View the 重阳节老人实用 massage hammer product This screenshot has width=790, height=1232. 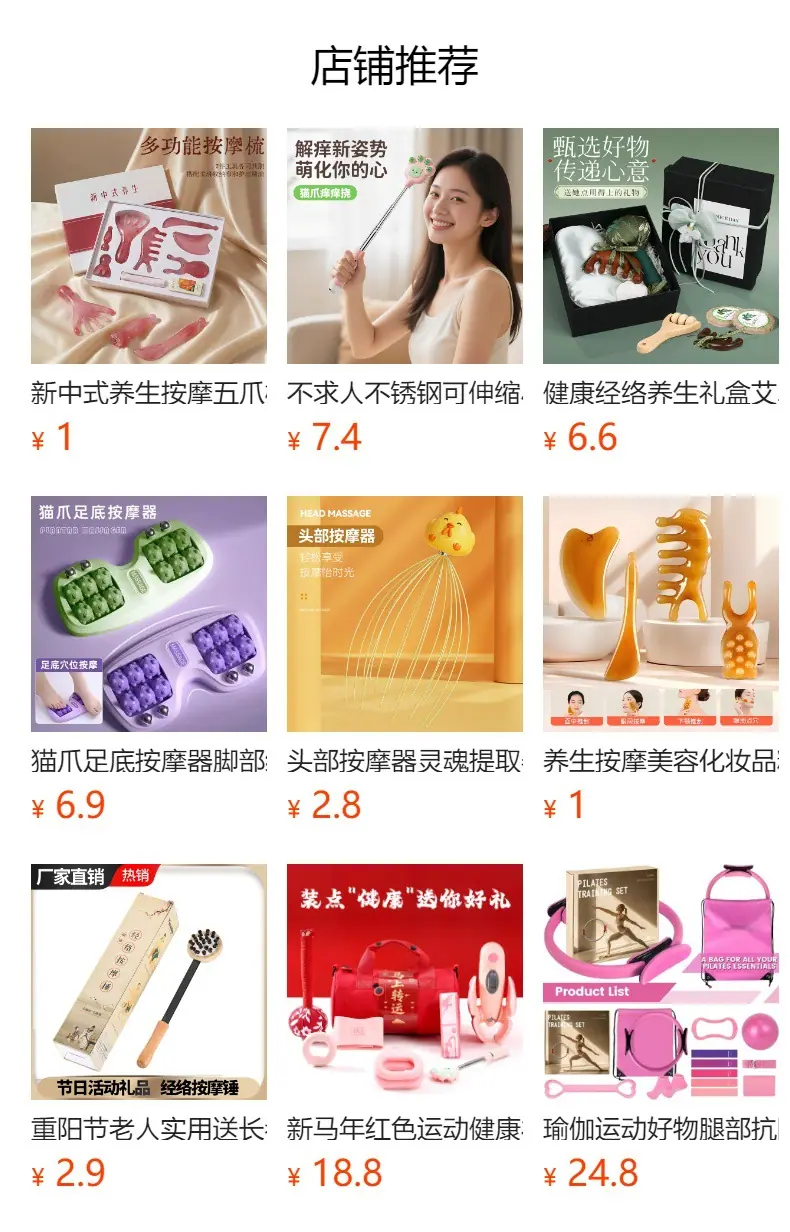(149, 1028)
